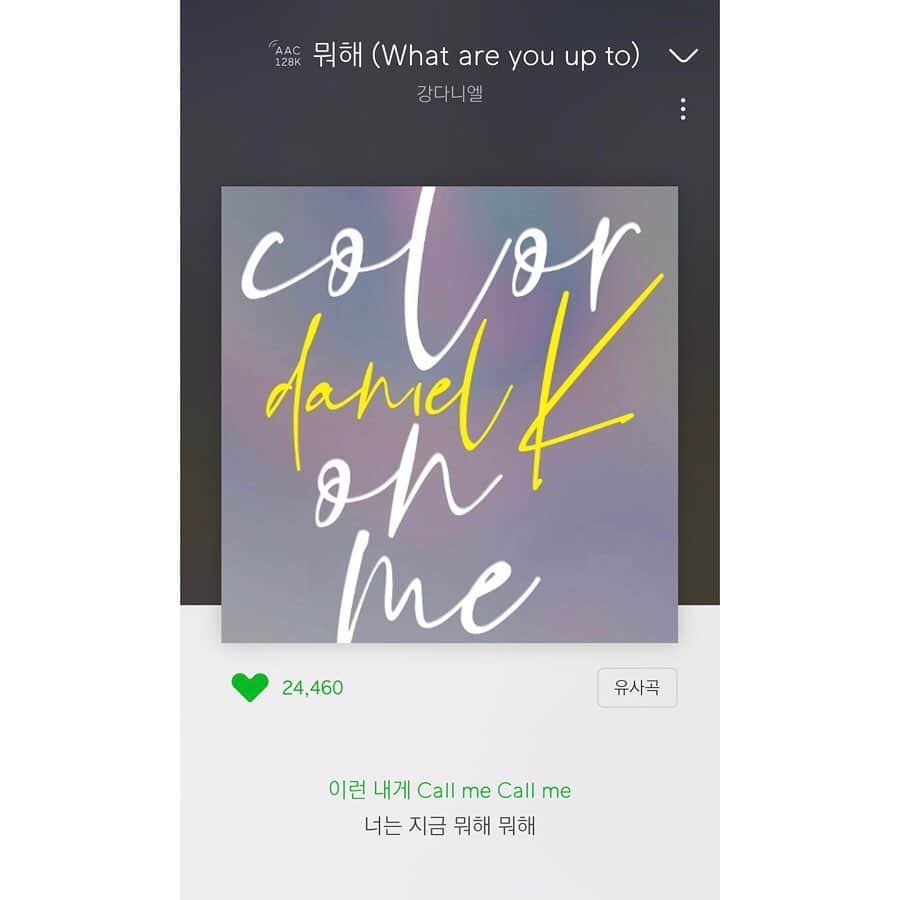The image size is (900, 900).
Task: Open the three-dot overflow menu
Action: click(x=683, y=109)
